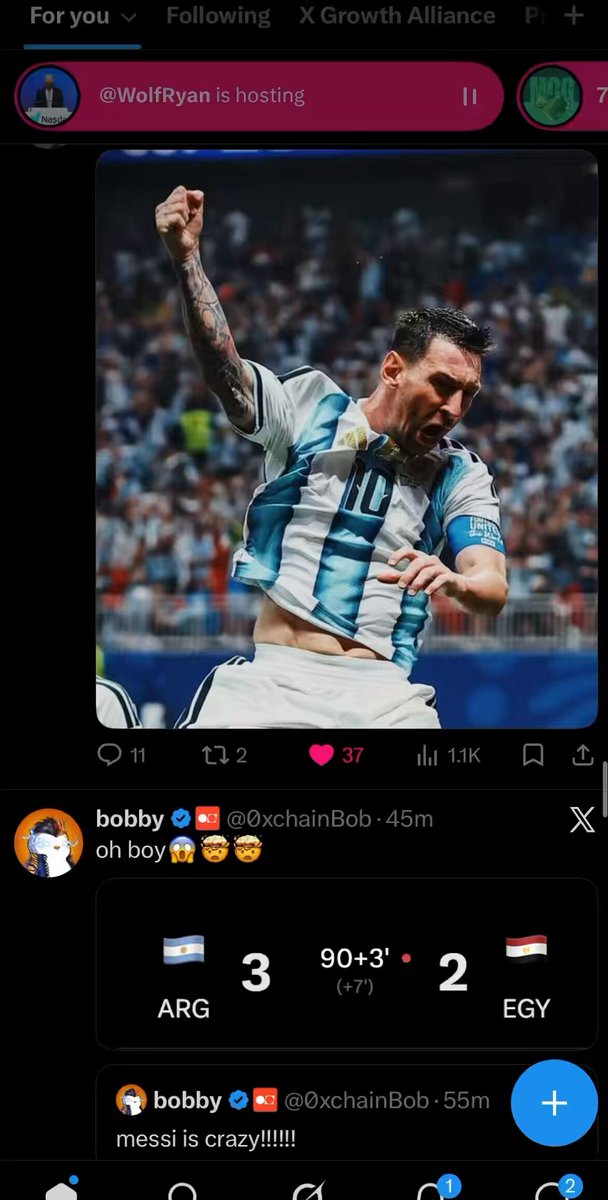The height and width of the screenshot is (1200, 608).
Task: Open bobby's profile picture
Action: [48, 842]
